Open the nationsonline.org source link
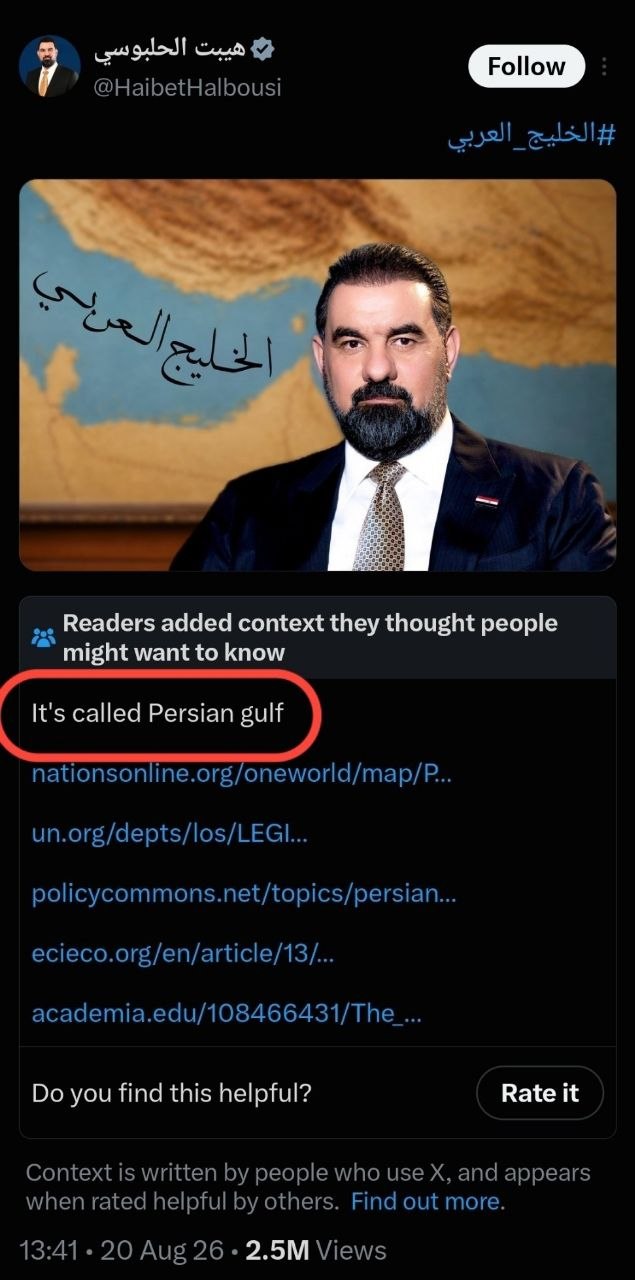Image resolution: width=635 pixels, height=1280 pixels. pos(242,775)
